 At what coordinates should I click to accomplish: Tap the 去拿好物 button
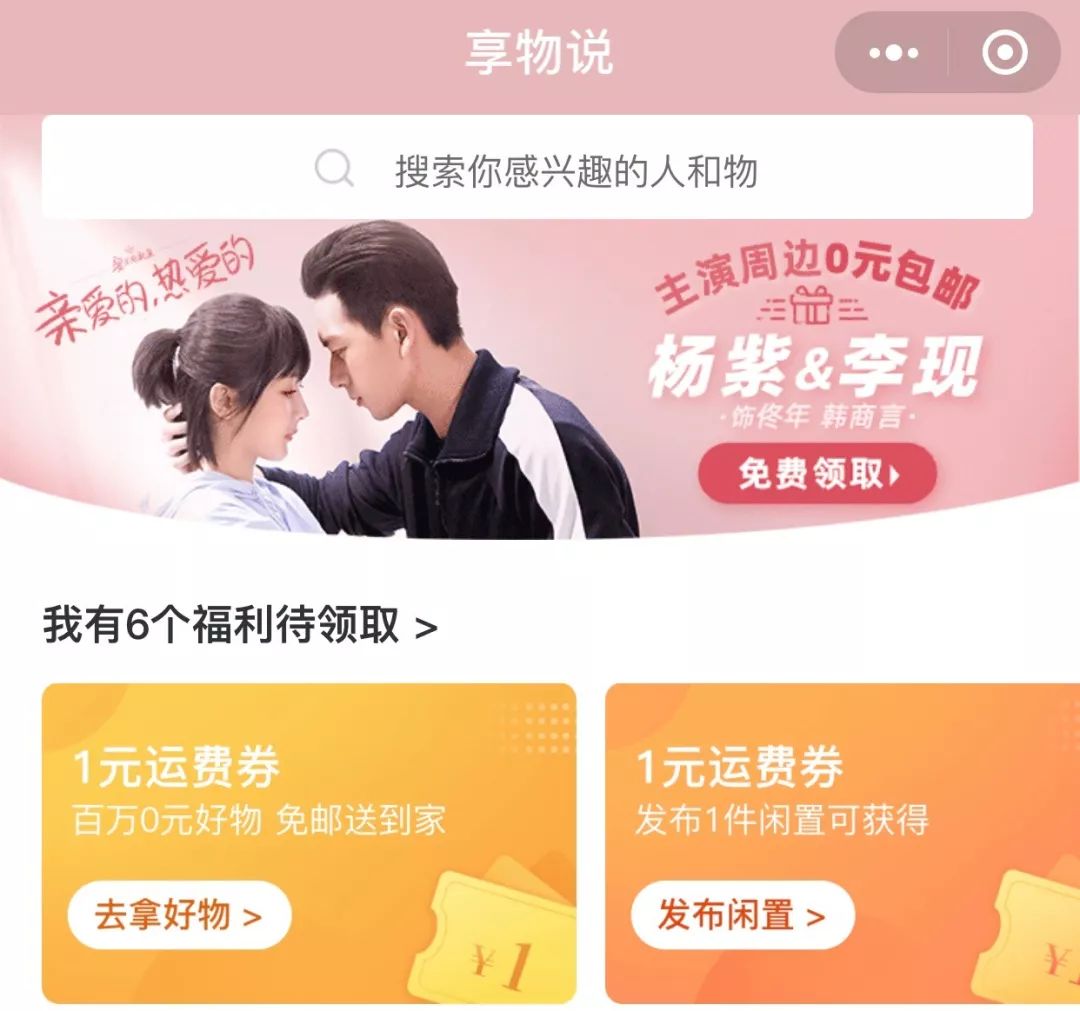click(179, 915)
